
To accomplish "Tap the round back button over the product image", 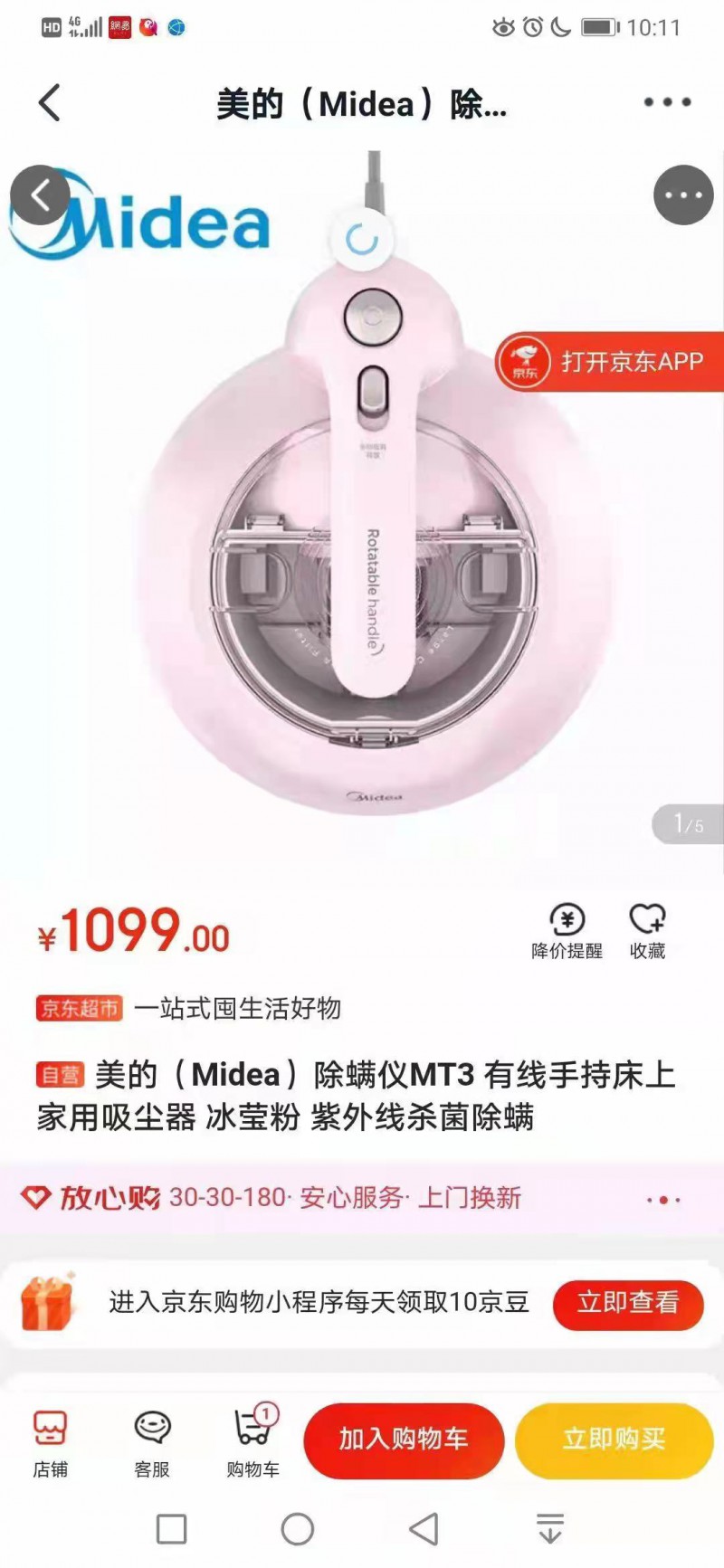I will 40,195.
